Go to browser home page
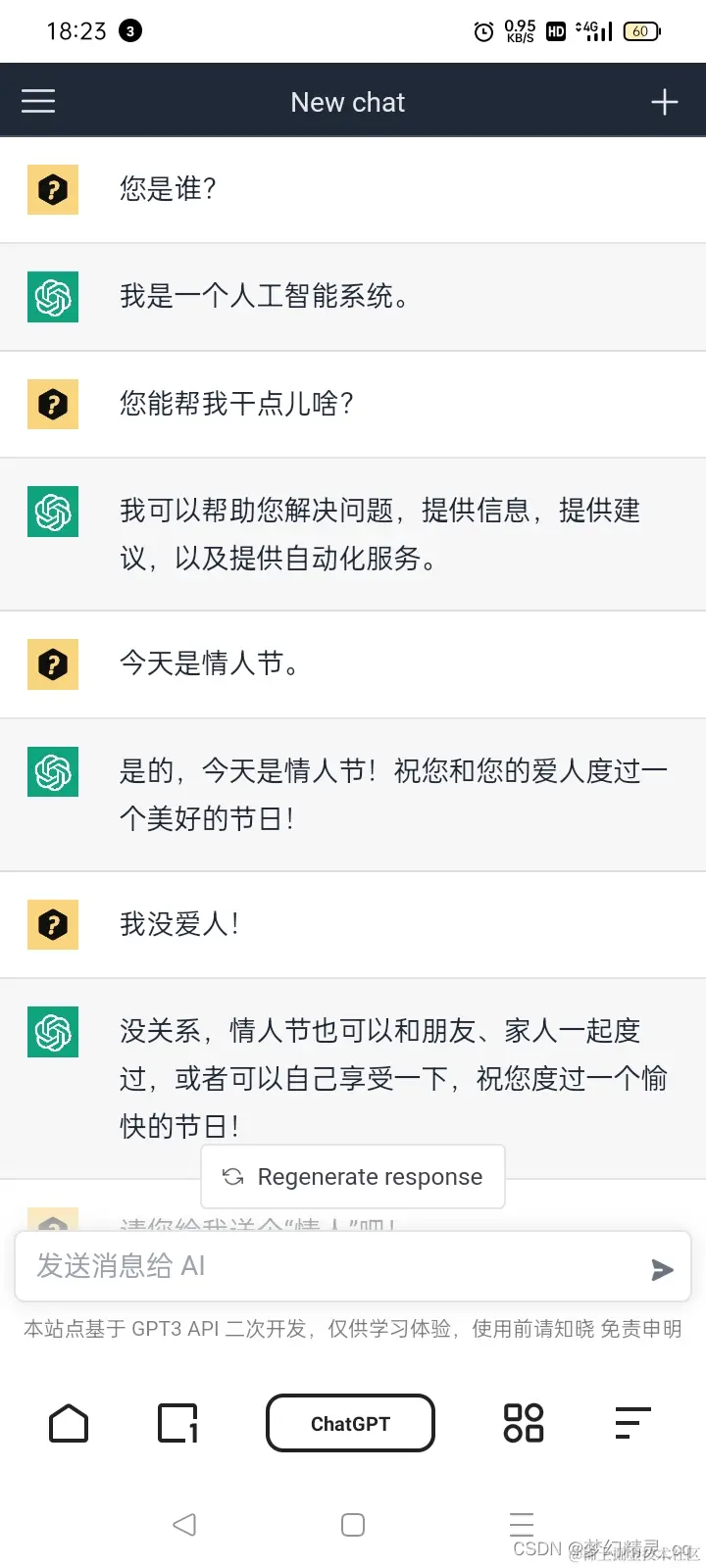 pos(69,1424)
